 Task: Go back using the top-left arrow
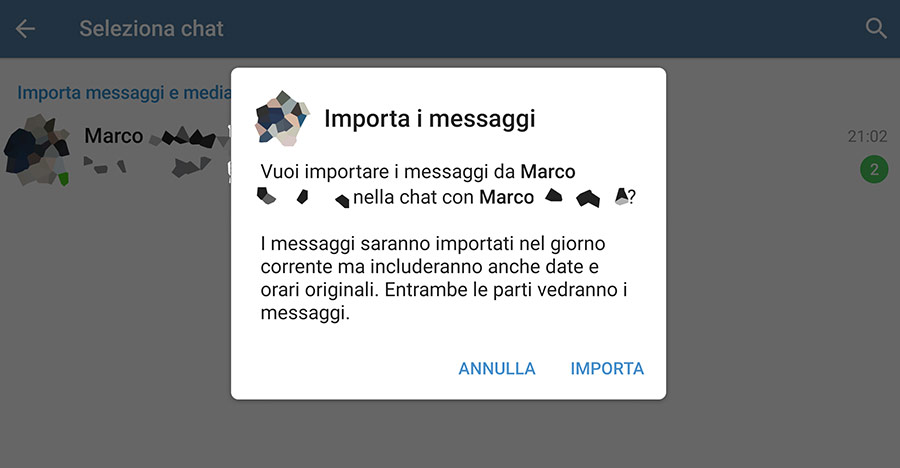click(x=25, y=28)
